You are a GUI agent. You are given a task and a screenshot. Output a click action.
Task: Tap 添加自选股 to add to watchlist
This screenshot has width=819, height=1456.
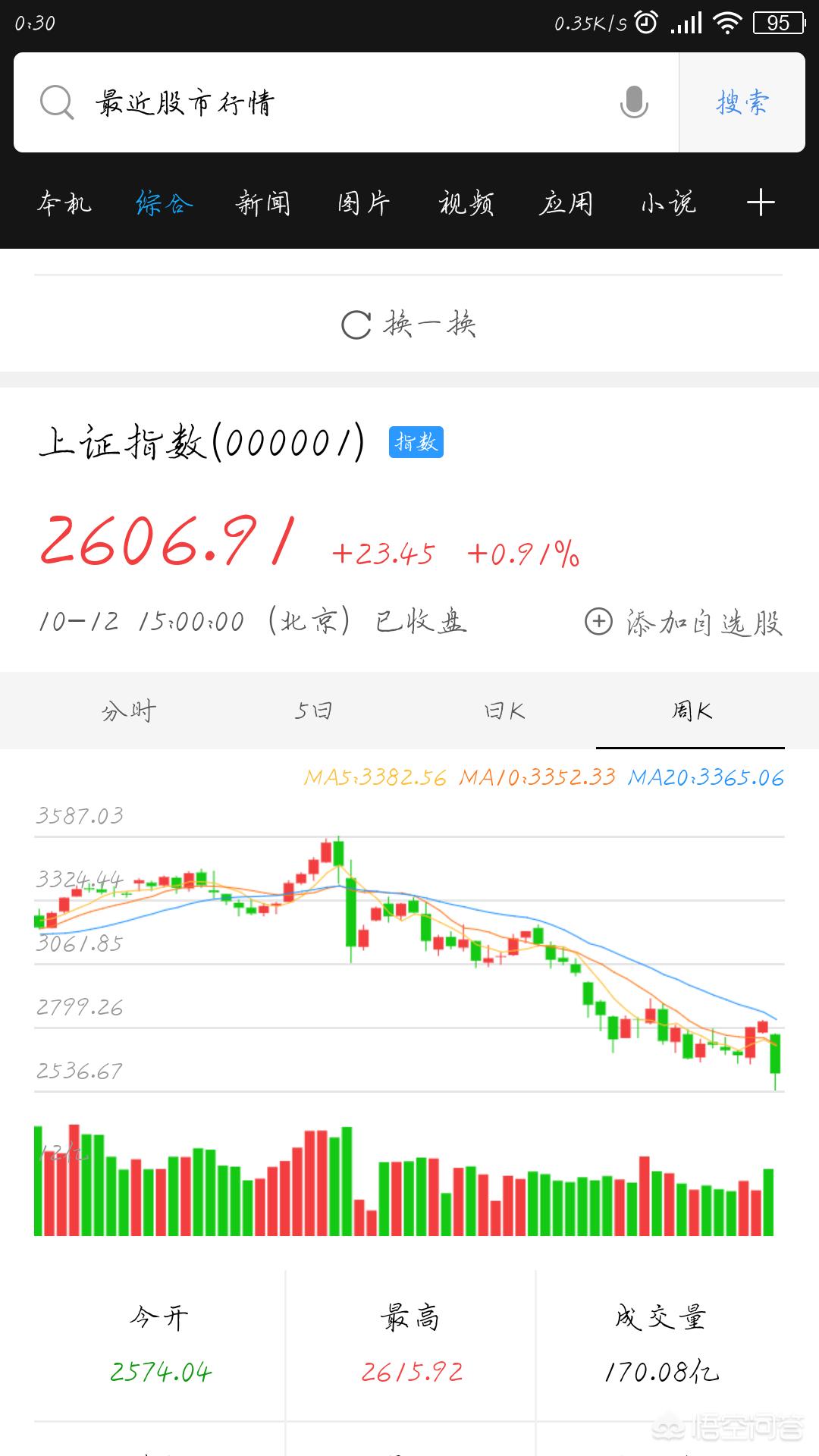coord(683,623)
